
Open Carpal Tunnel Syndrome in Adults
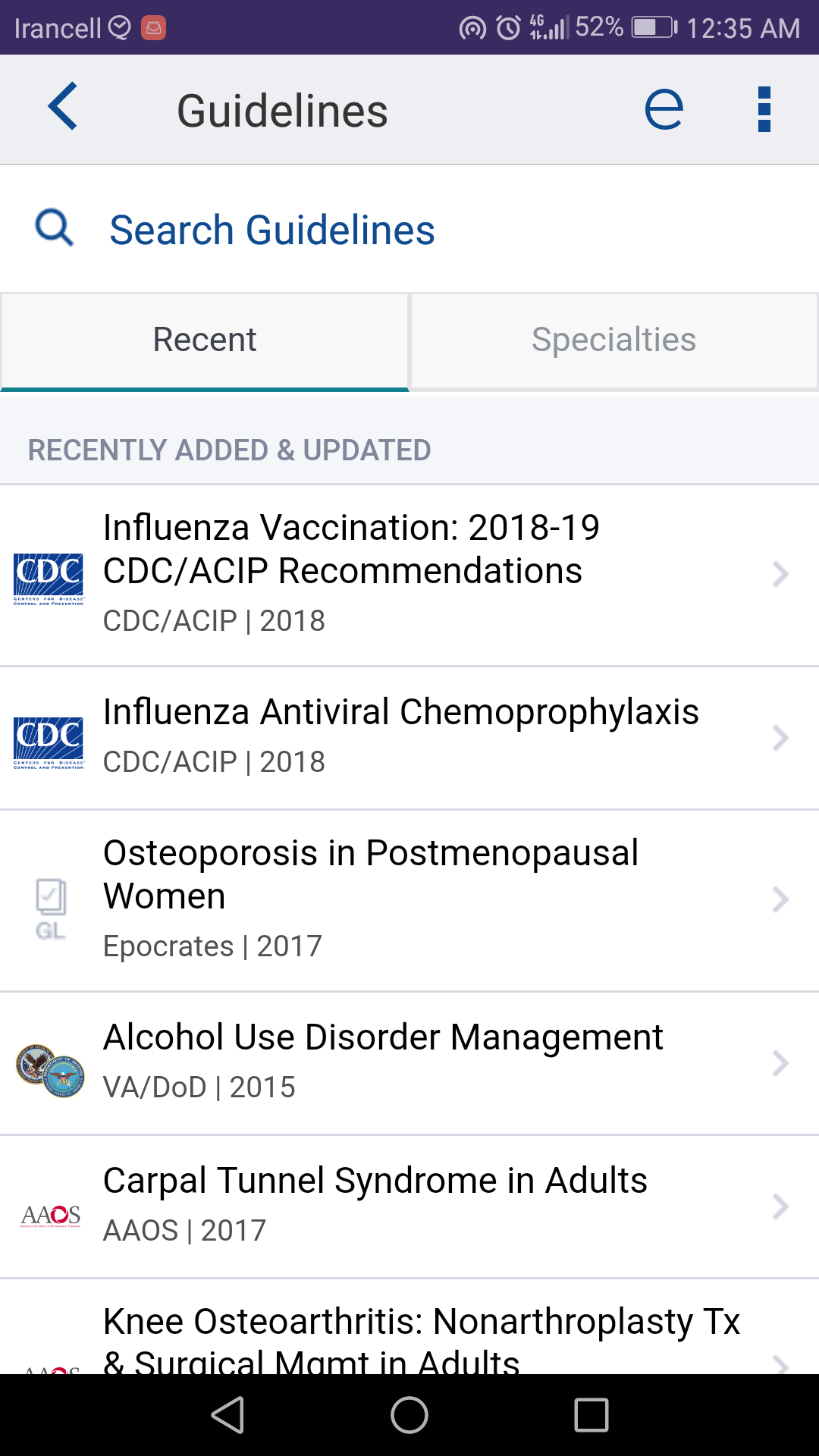coord(409,1207)
